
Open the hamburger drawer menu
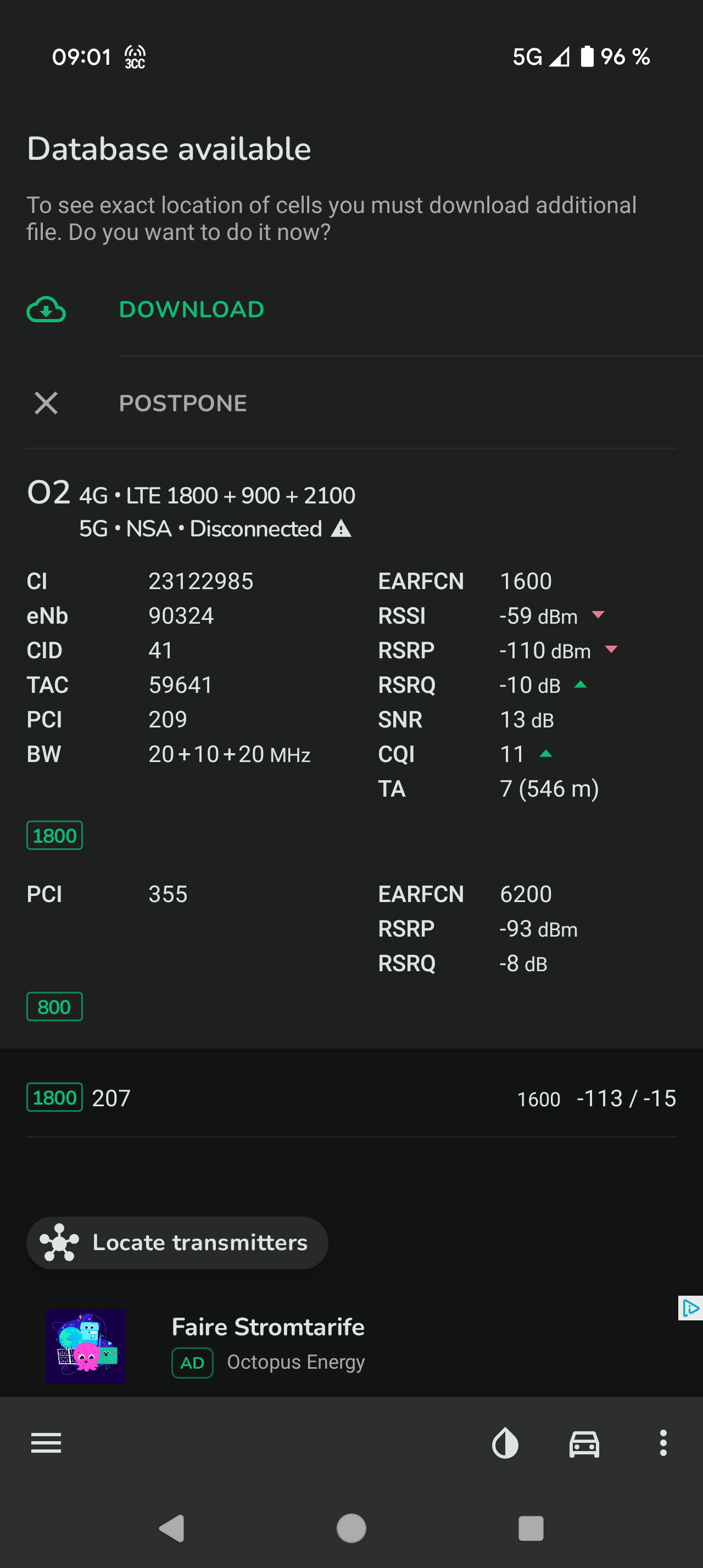pos(46,1443)
